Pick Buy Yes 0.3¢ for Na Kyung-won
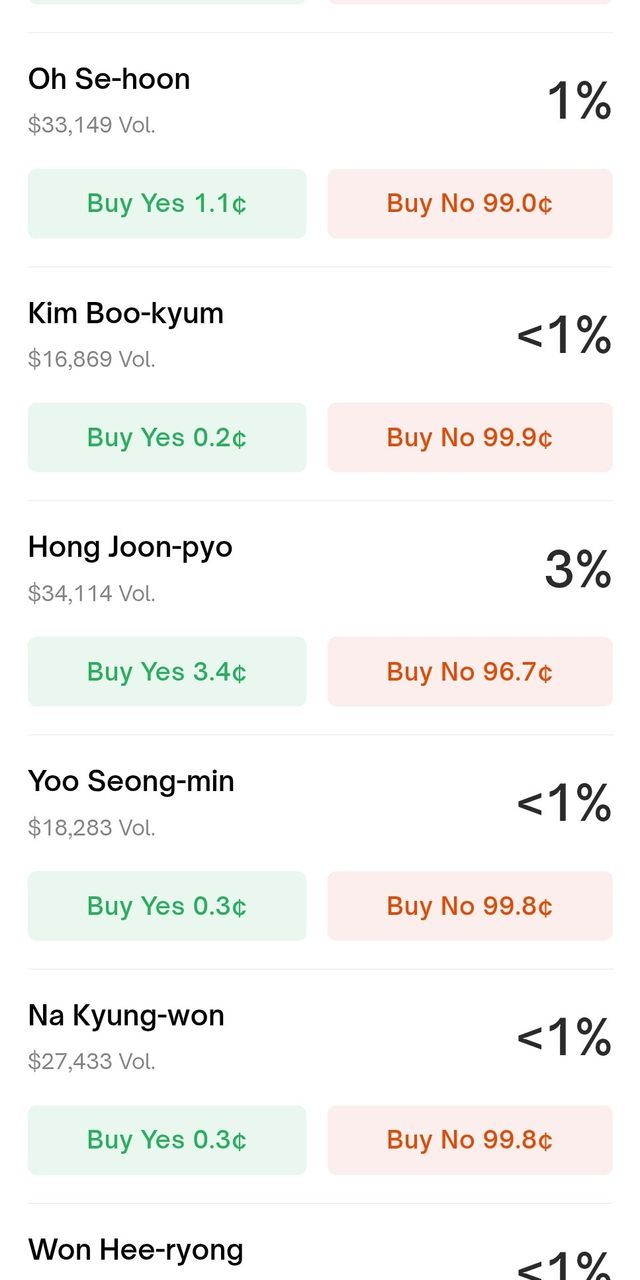The image size is (640, 1280). point(167,1140)
